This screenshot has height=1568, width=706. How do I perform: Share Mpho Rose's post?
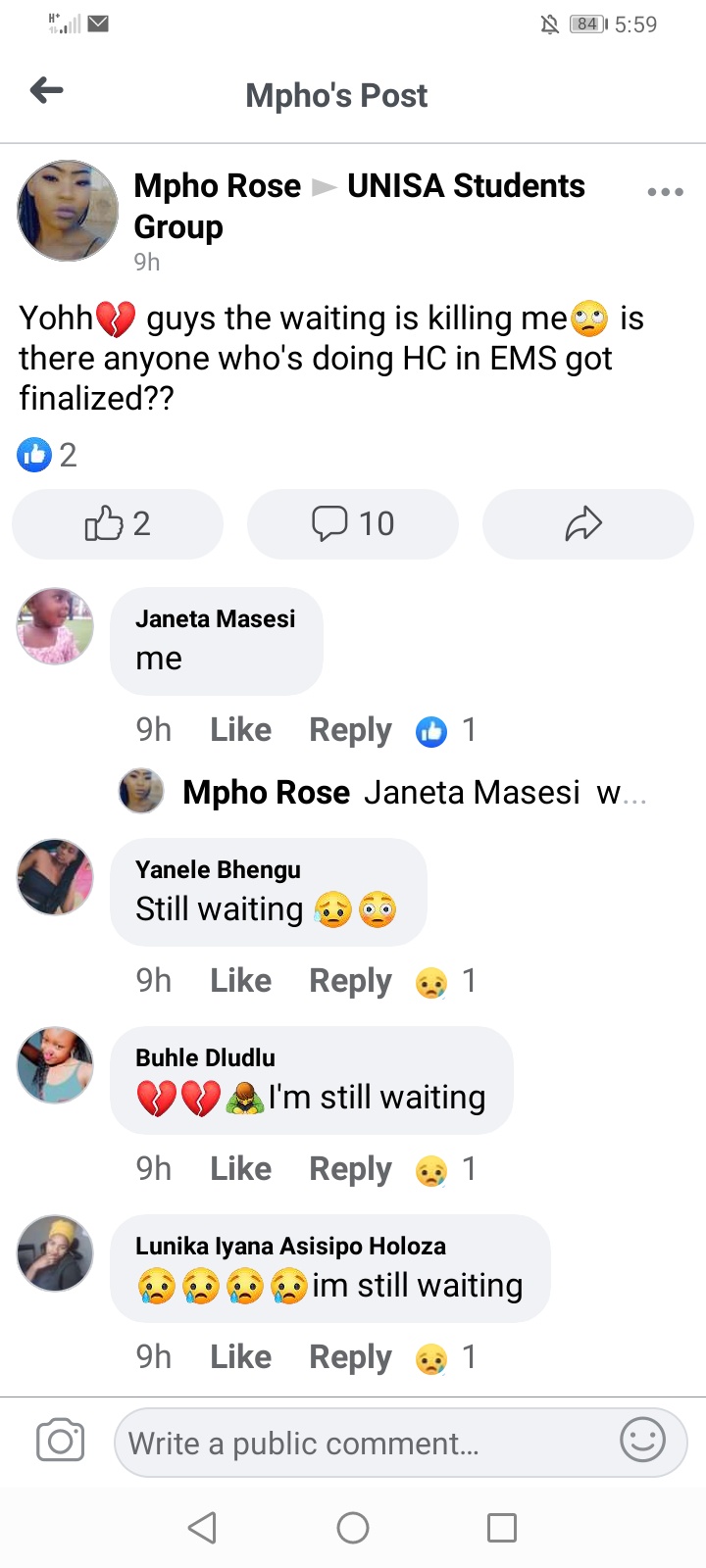click(x=586, y=524)
